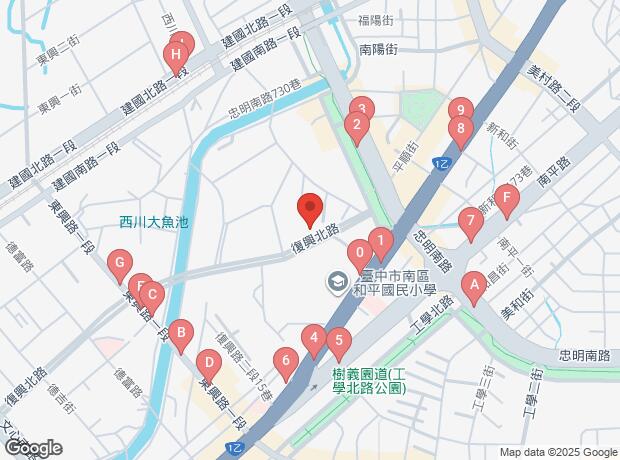Open map marker D

point(207,362)
